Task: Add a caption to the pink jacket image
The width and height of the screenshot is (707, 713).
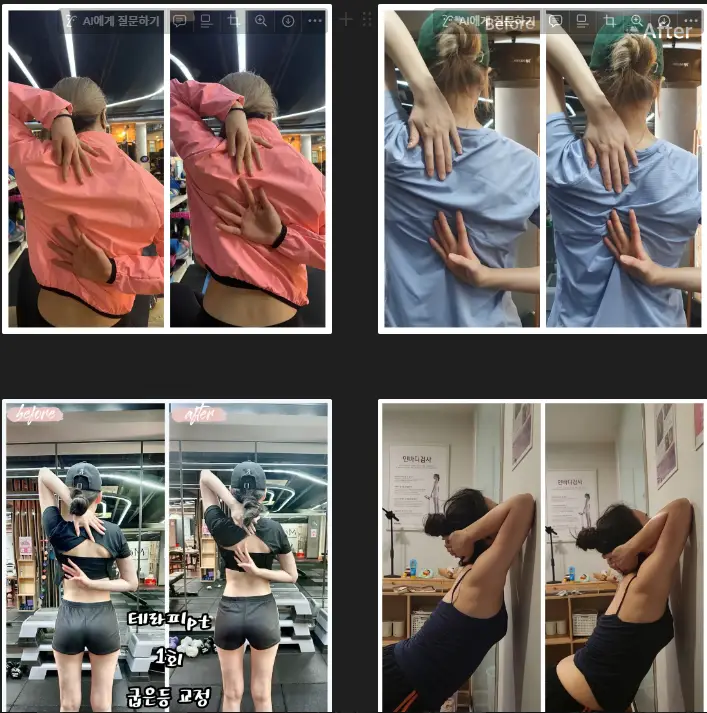Action: (x=207, y=20)
